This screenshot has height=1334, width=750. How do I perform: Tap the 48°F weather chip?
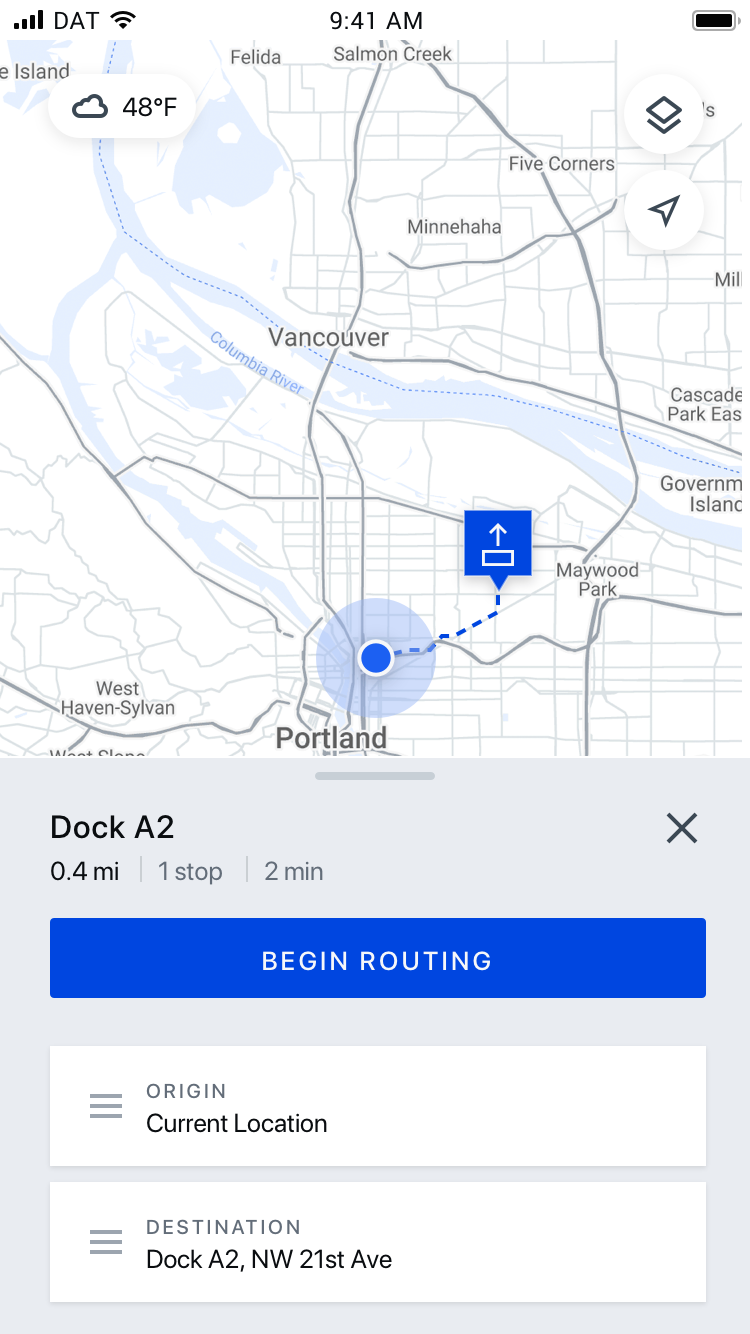(x=124, y=106)
